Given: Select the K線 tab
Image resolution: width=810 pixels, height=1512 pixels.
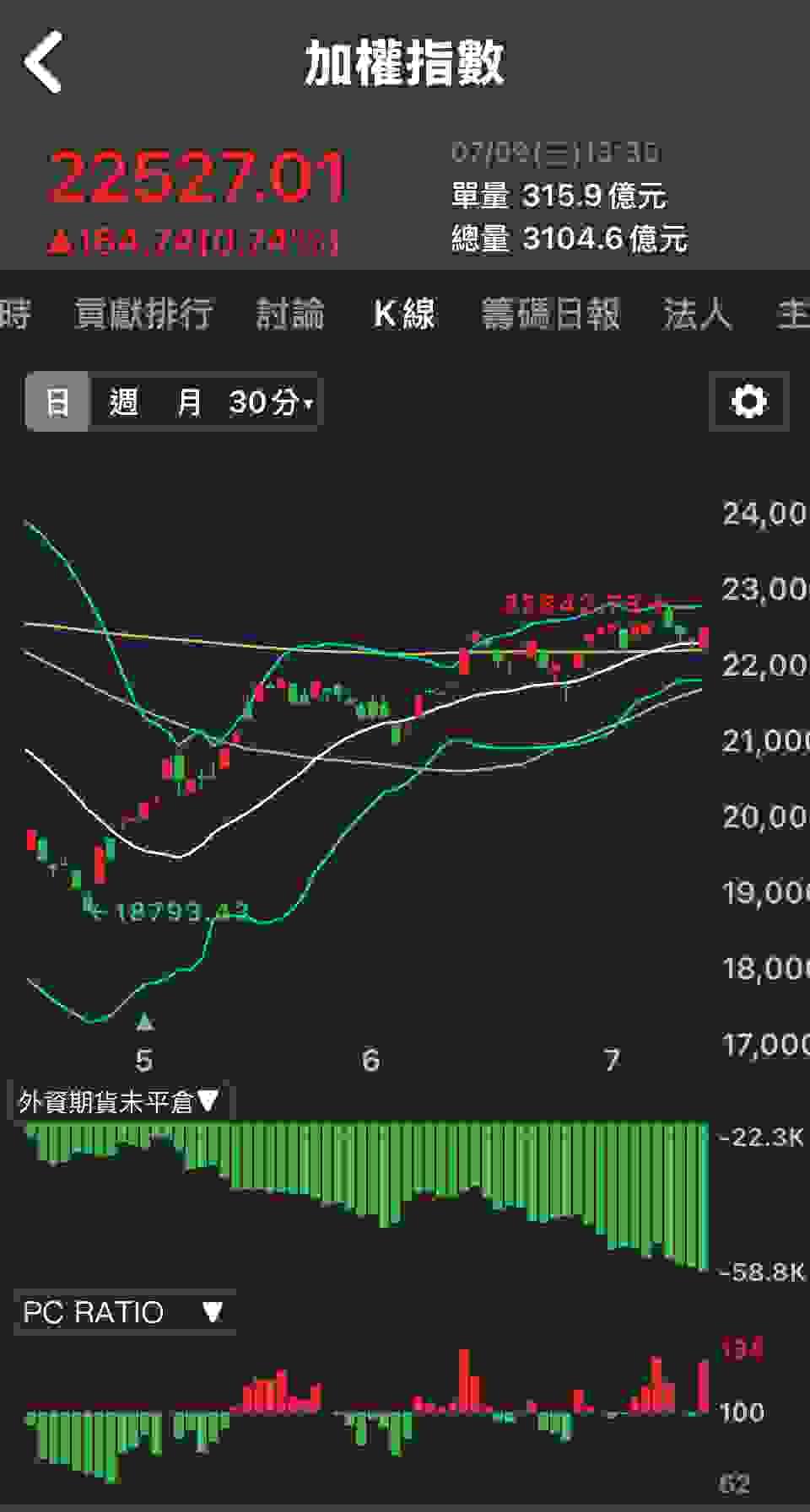Looking at the screenshot, I should point(404,314).
